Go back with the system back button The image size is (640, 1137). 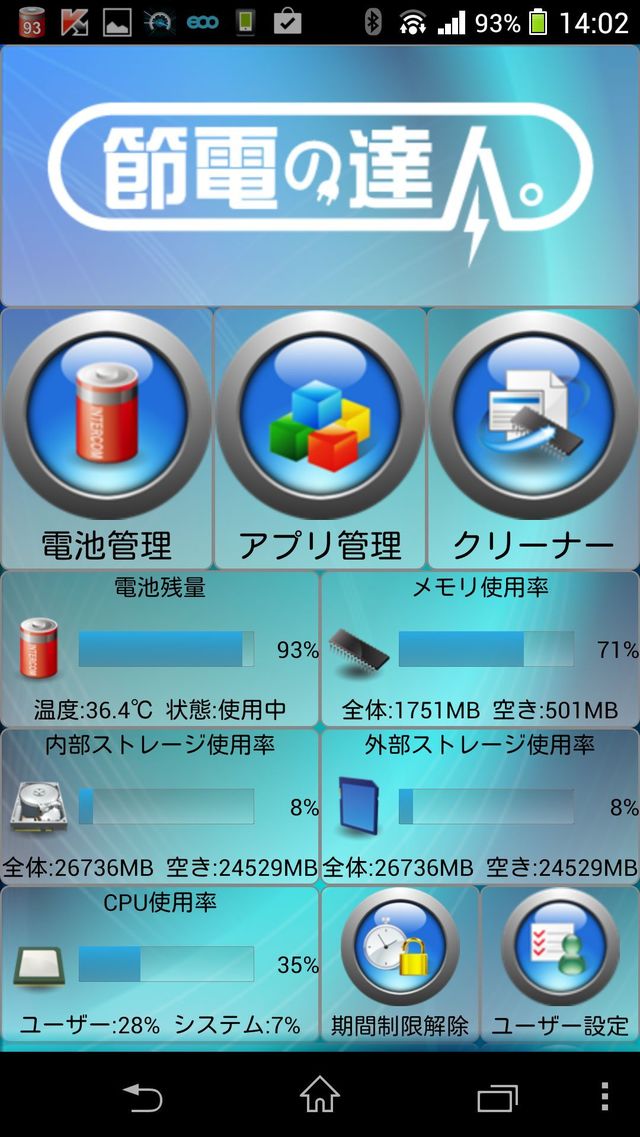point(143,1097)
